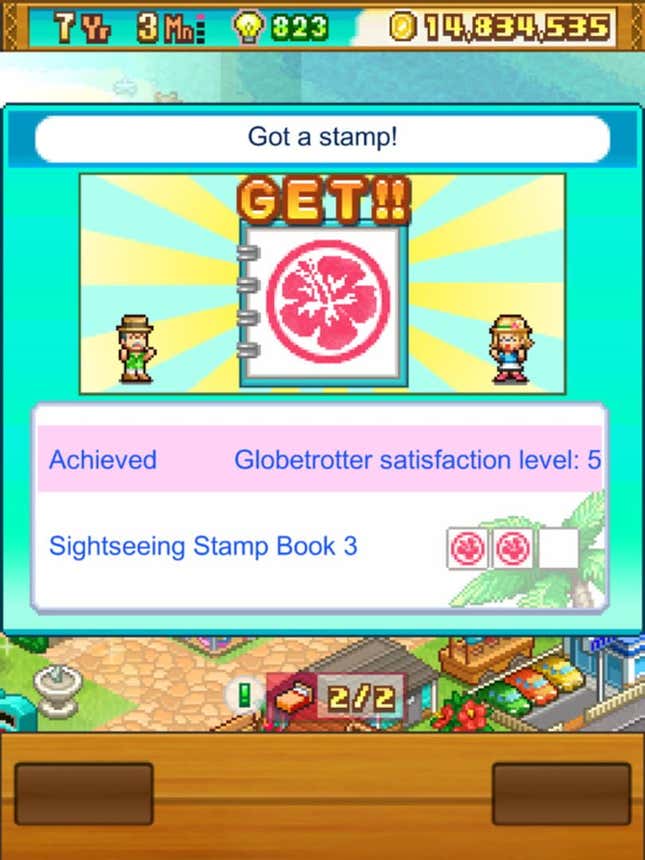Tap the blank right wooden button
The height and width of the screenshot is (860, 645).
pos(561,794)
